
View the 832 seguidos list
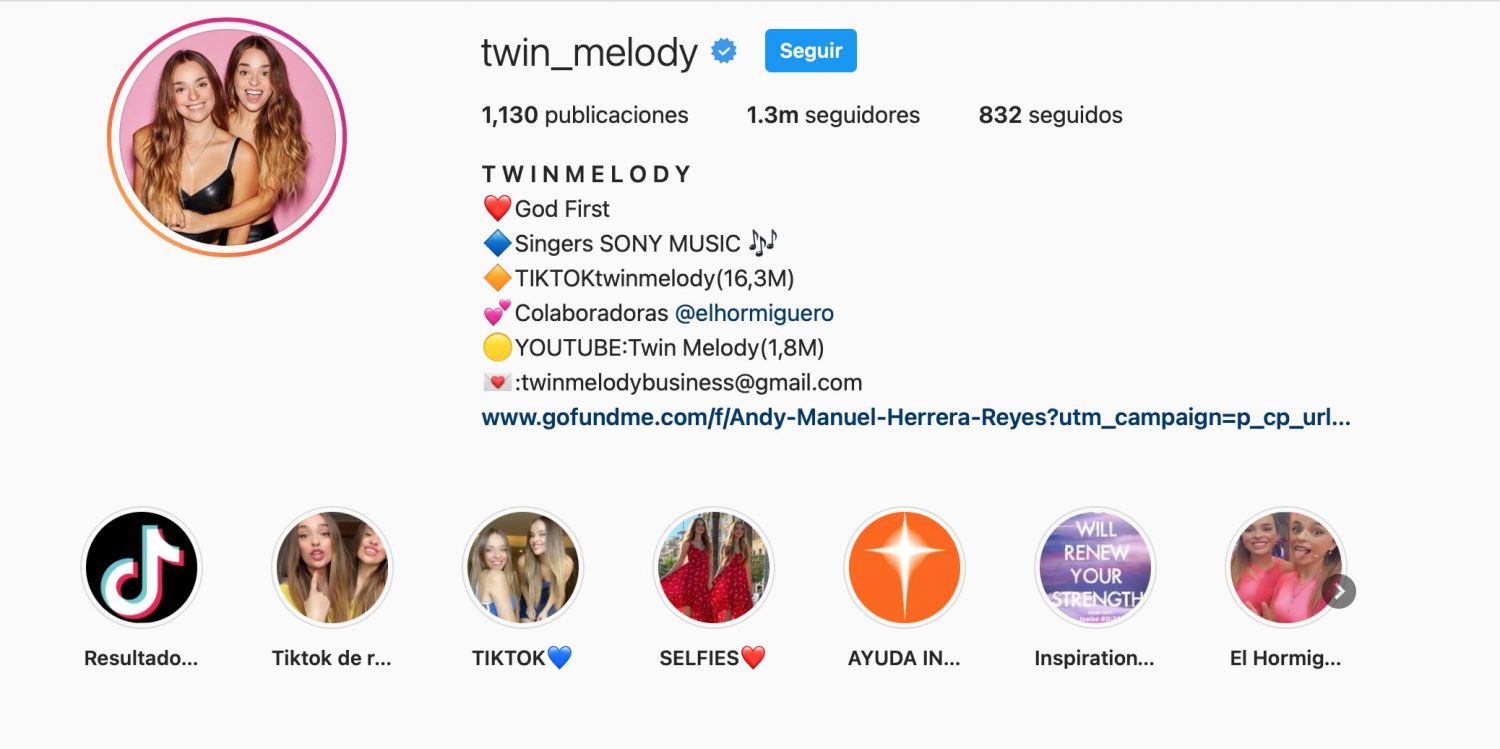point(1050,115)
